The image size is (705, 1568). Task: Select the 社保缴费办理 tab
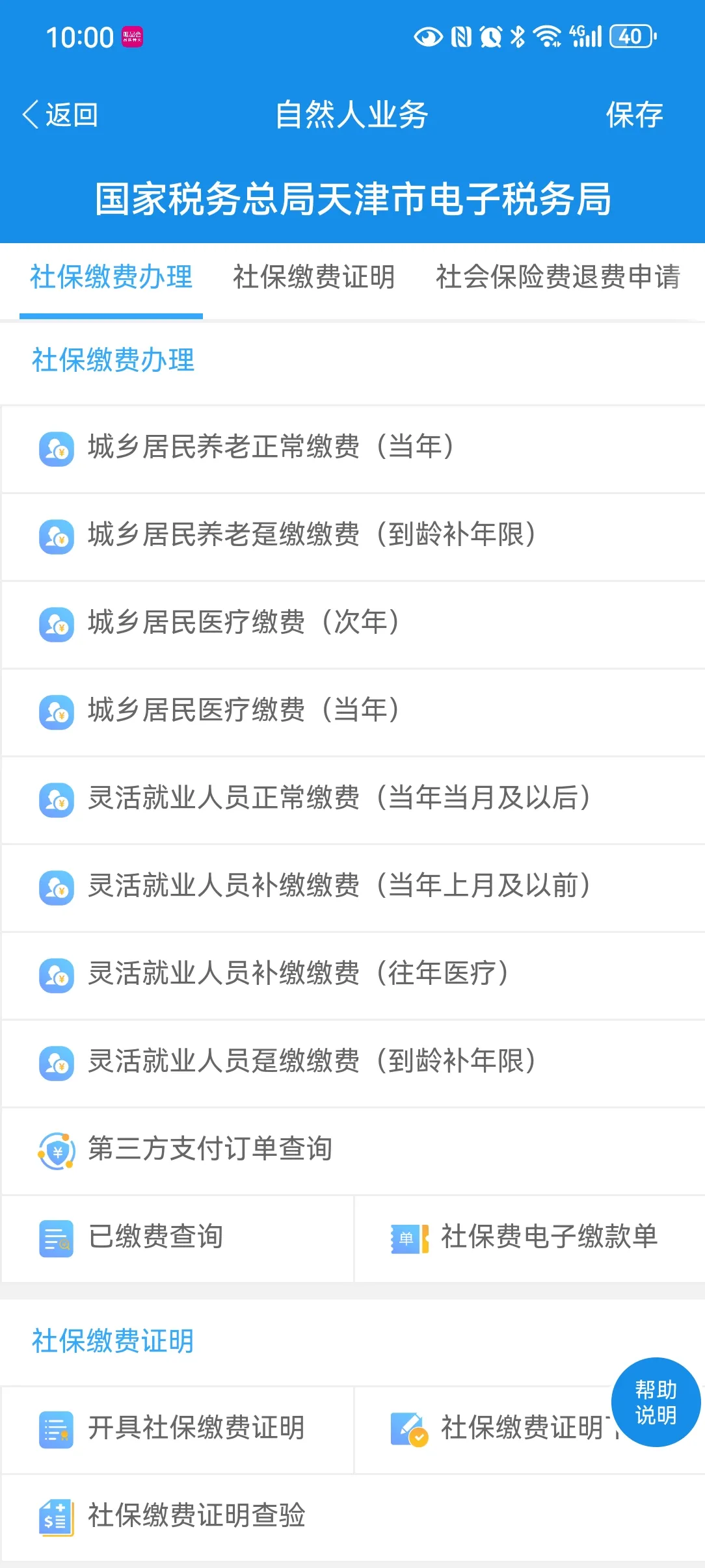click(x=111, y=277)
